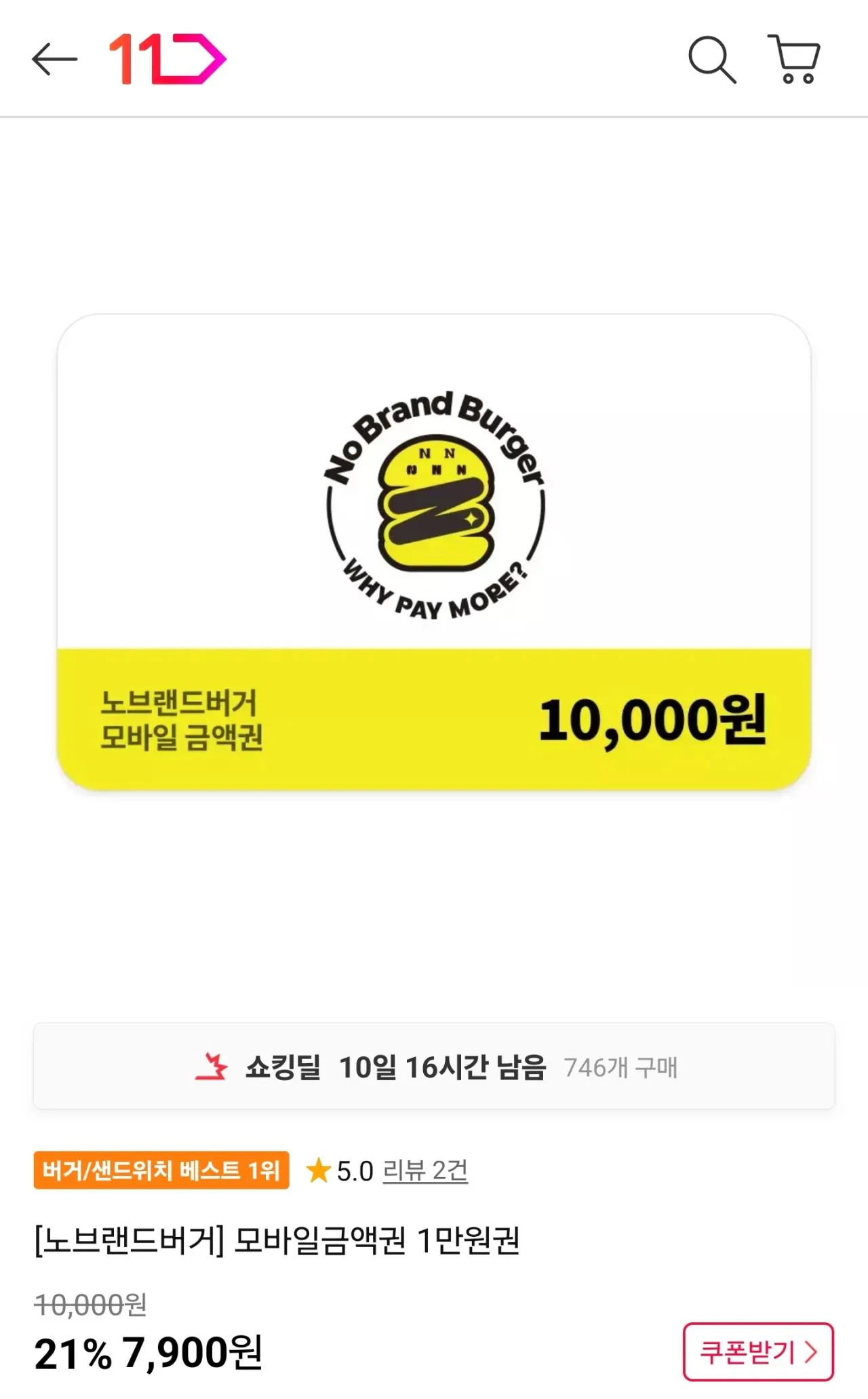The image size is (868, 1399).
Task: Click the 버거/샌드위치 베스트 1위 badge
Action: tap(159, 1171)
